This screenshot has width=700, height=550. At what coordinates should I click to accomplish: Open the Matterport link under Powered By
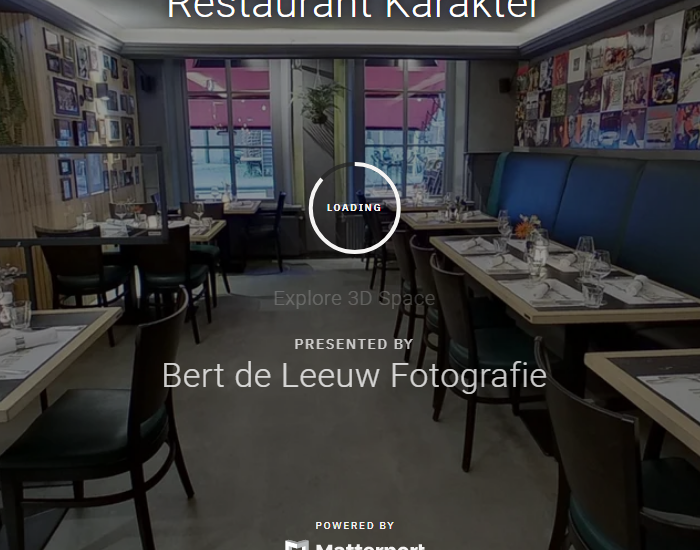355,545
